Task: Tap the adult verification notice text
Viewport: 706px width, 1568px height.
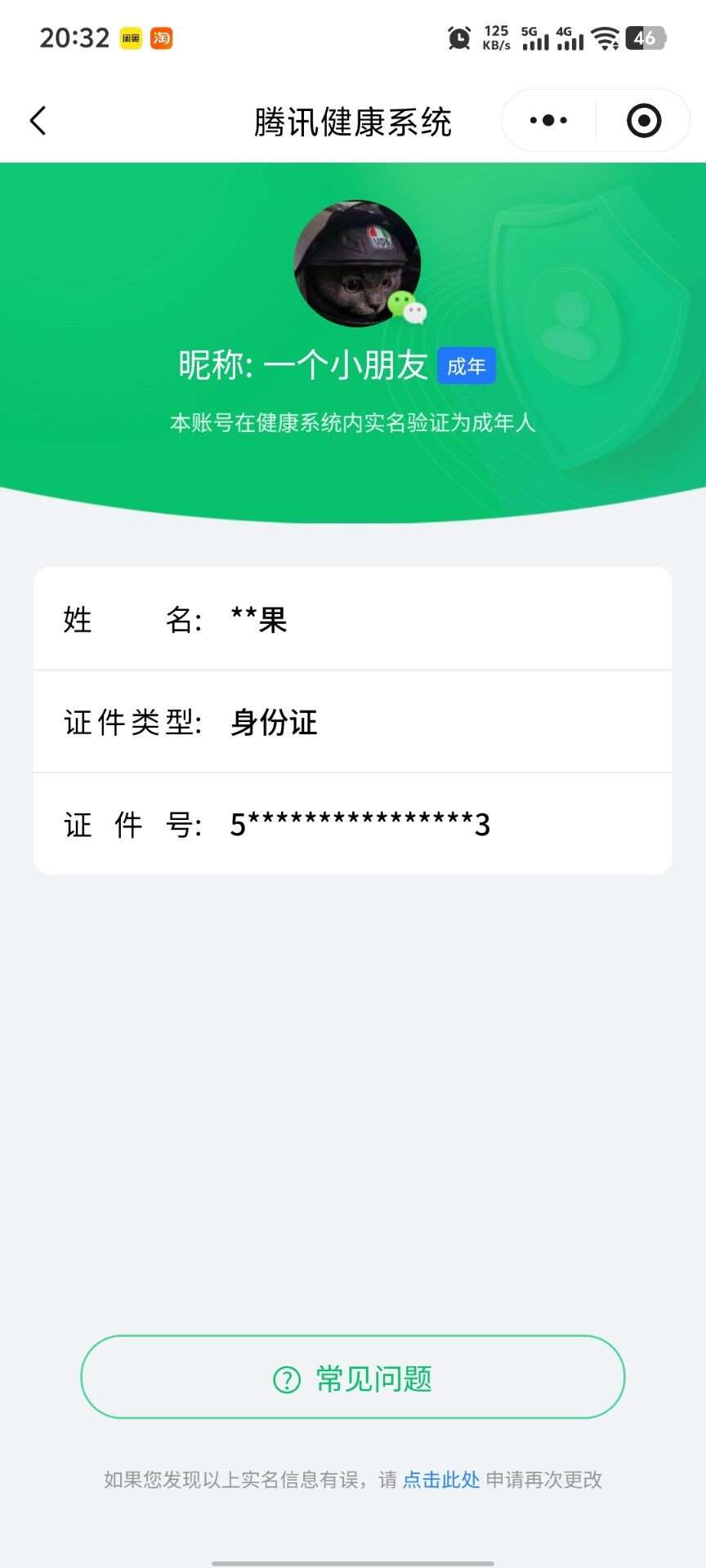Action: (x=353, y=424)
